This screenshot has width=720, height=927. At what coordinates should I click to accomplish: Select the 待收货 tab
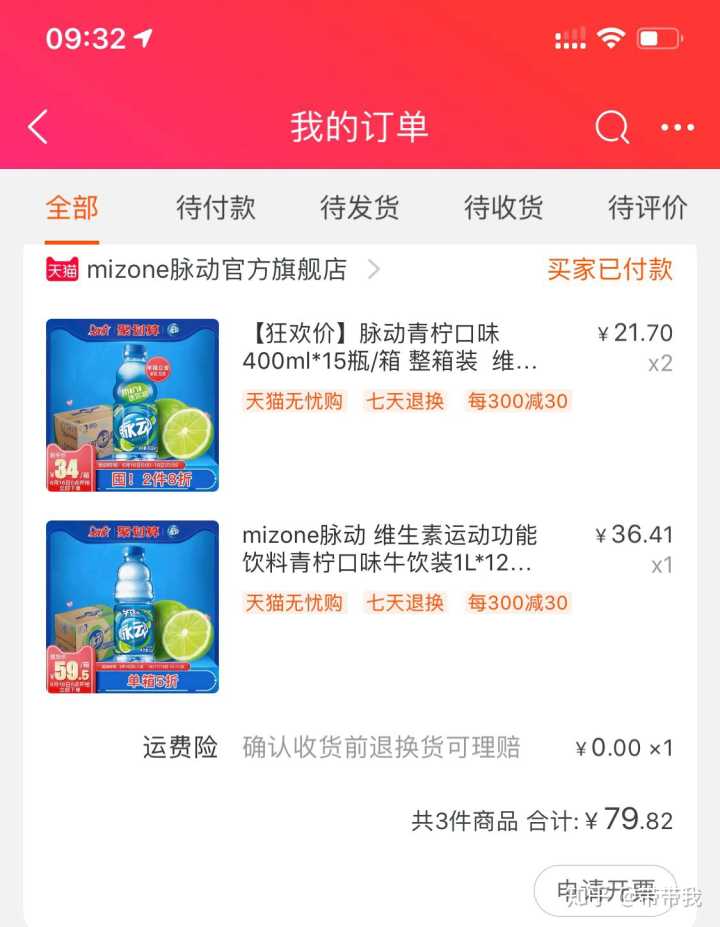(x=504, y=208)
